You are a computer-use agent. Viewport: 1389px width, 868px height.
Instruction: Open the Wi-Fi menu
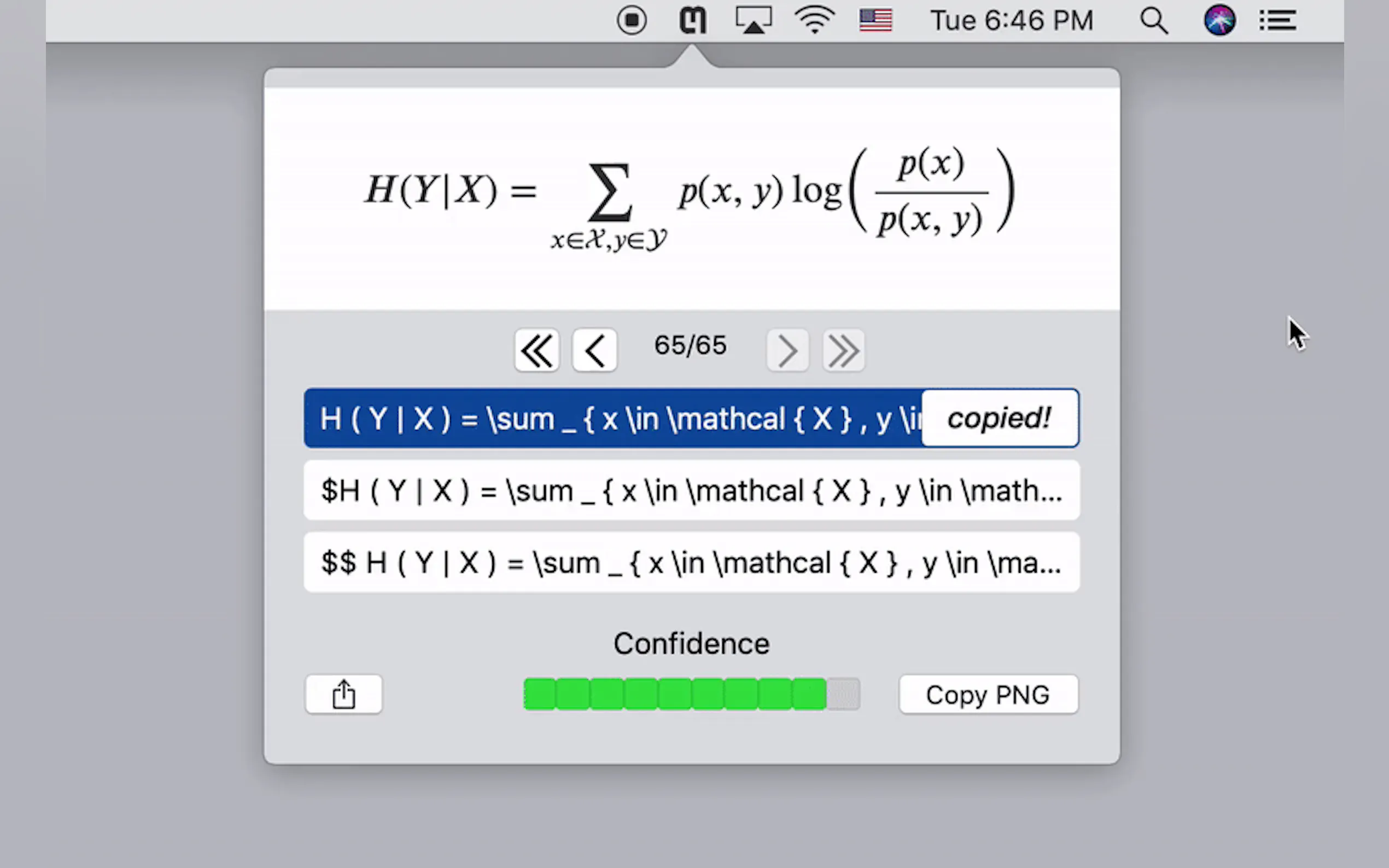(x=814, y=21)
